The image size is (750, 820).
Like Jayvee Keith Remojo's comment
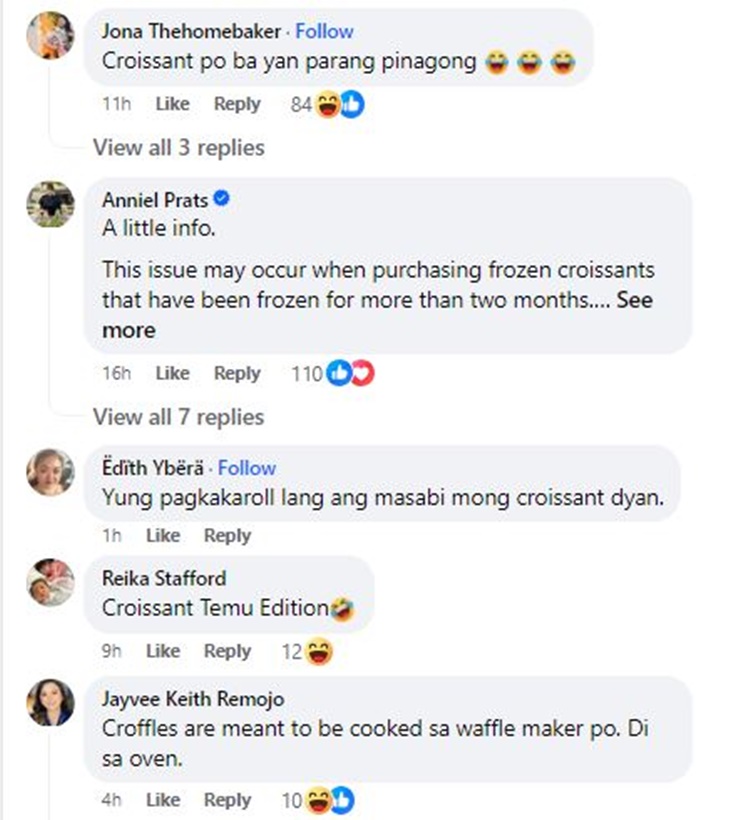162,800
